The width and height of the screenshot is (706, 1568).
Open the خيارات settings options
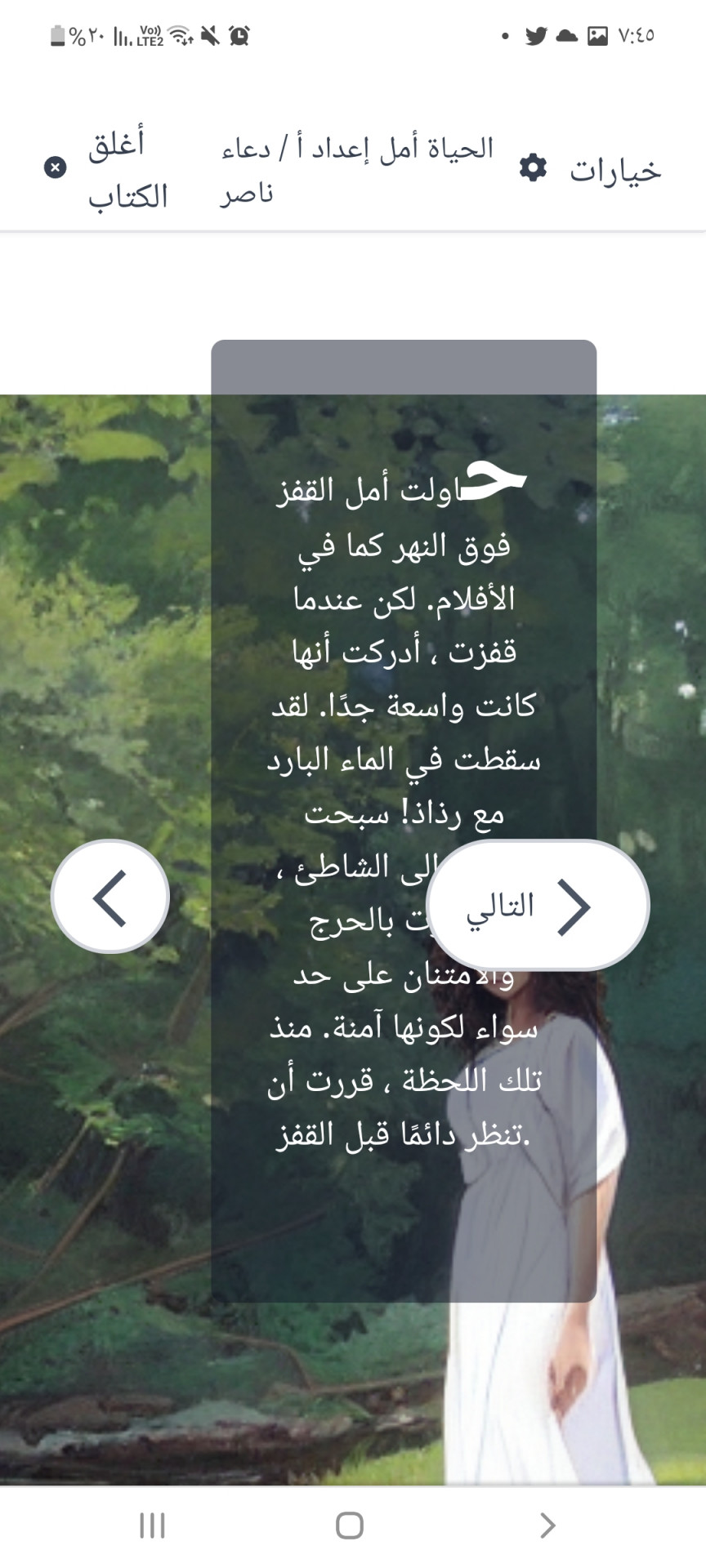590,169
